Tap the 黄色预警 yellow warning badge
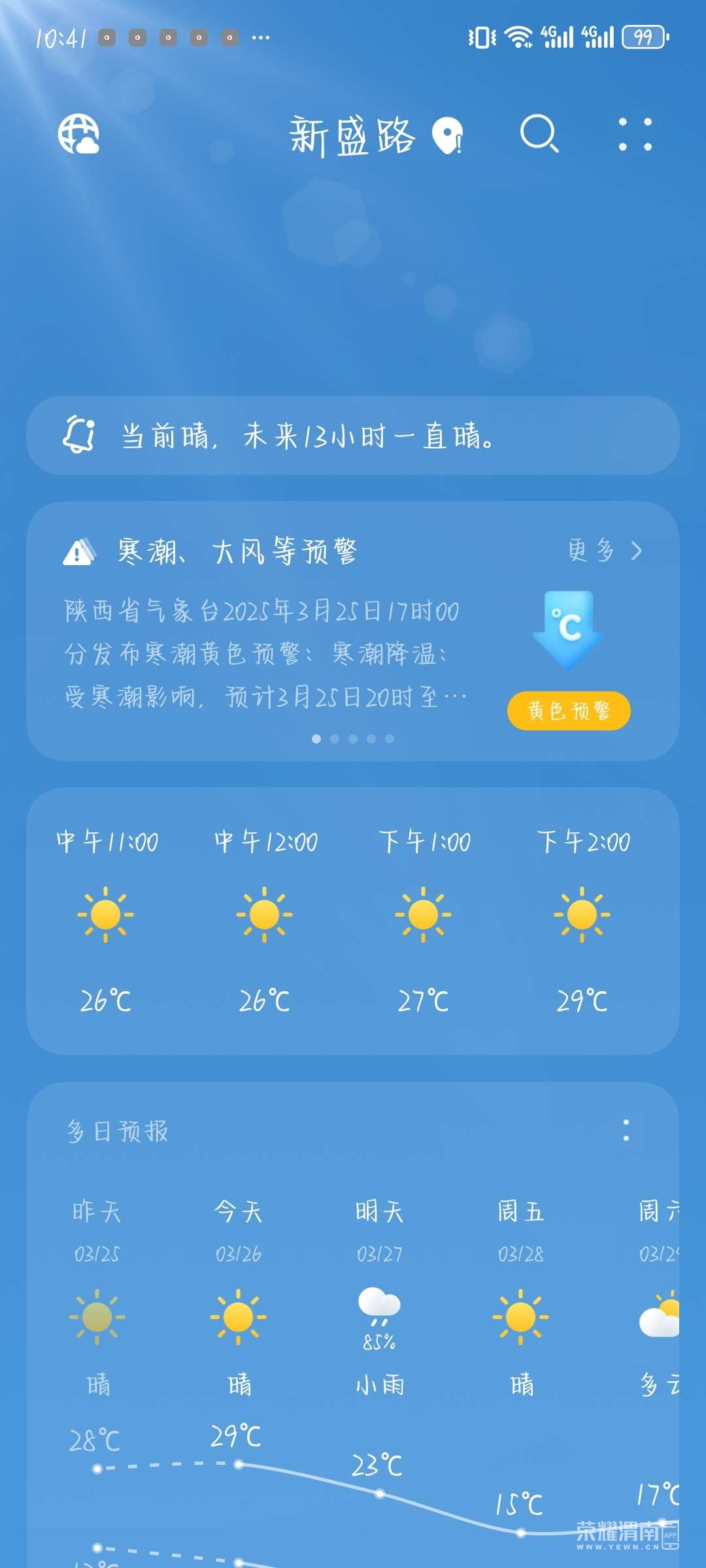706x1568 pixels. 569,710
